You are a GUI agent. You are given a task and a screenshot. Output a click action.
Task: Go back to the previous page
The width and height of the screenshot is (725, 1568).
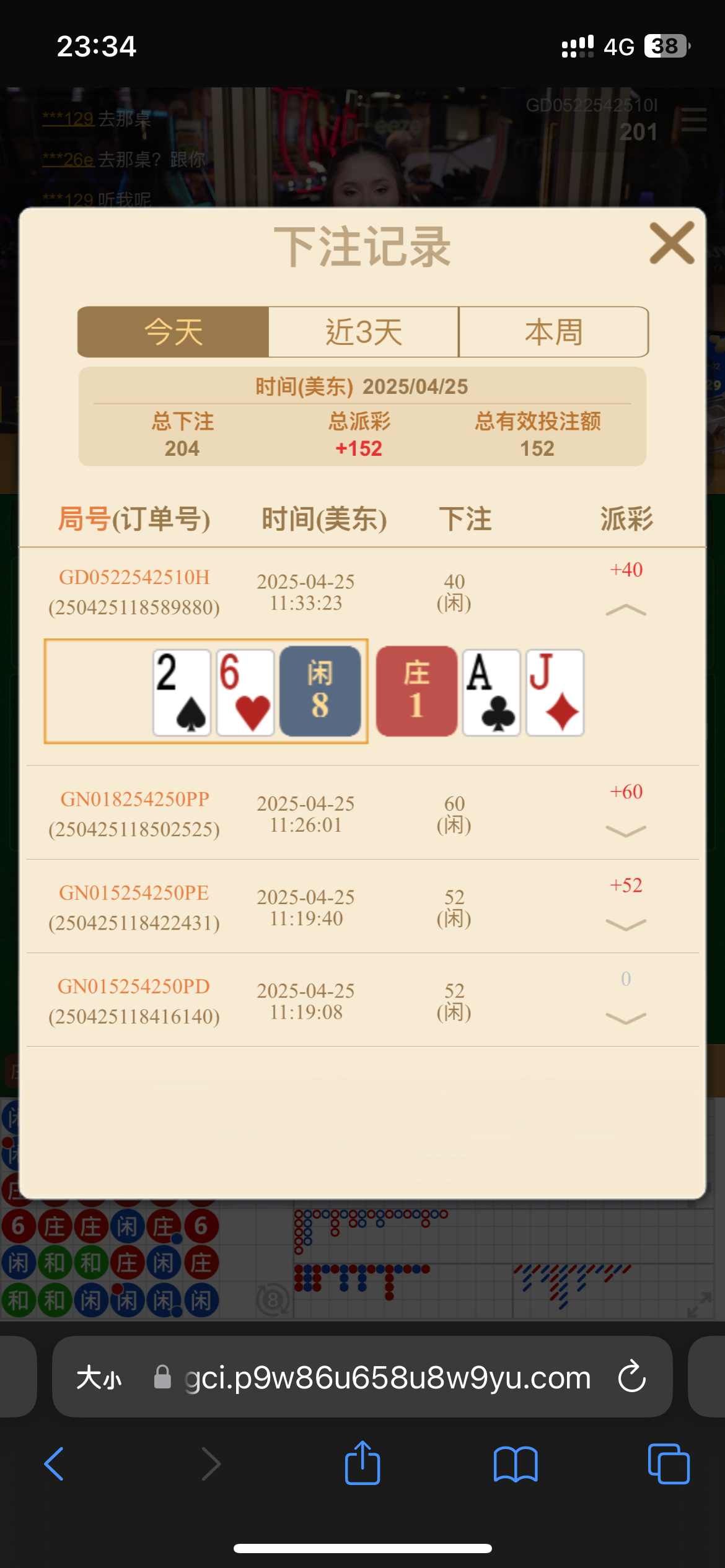click(x=55, y=1464)
